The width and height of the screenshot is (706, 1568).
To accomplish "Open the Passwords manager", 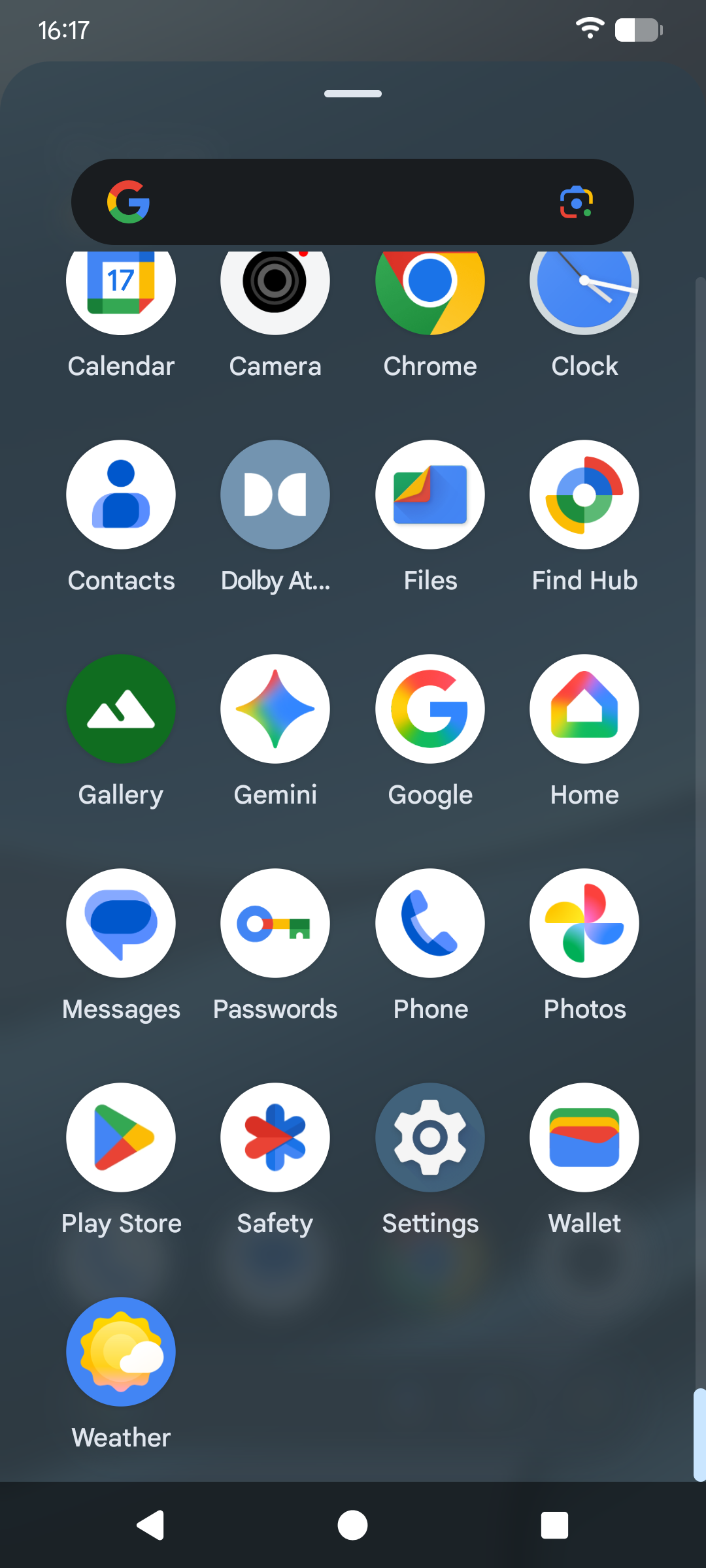I will pyautogui.click(x=275, y=923).
